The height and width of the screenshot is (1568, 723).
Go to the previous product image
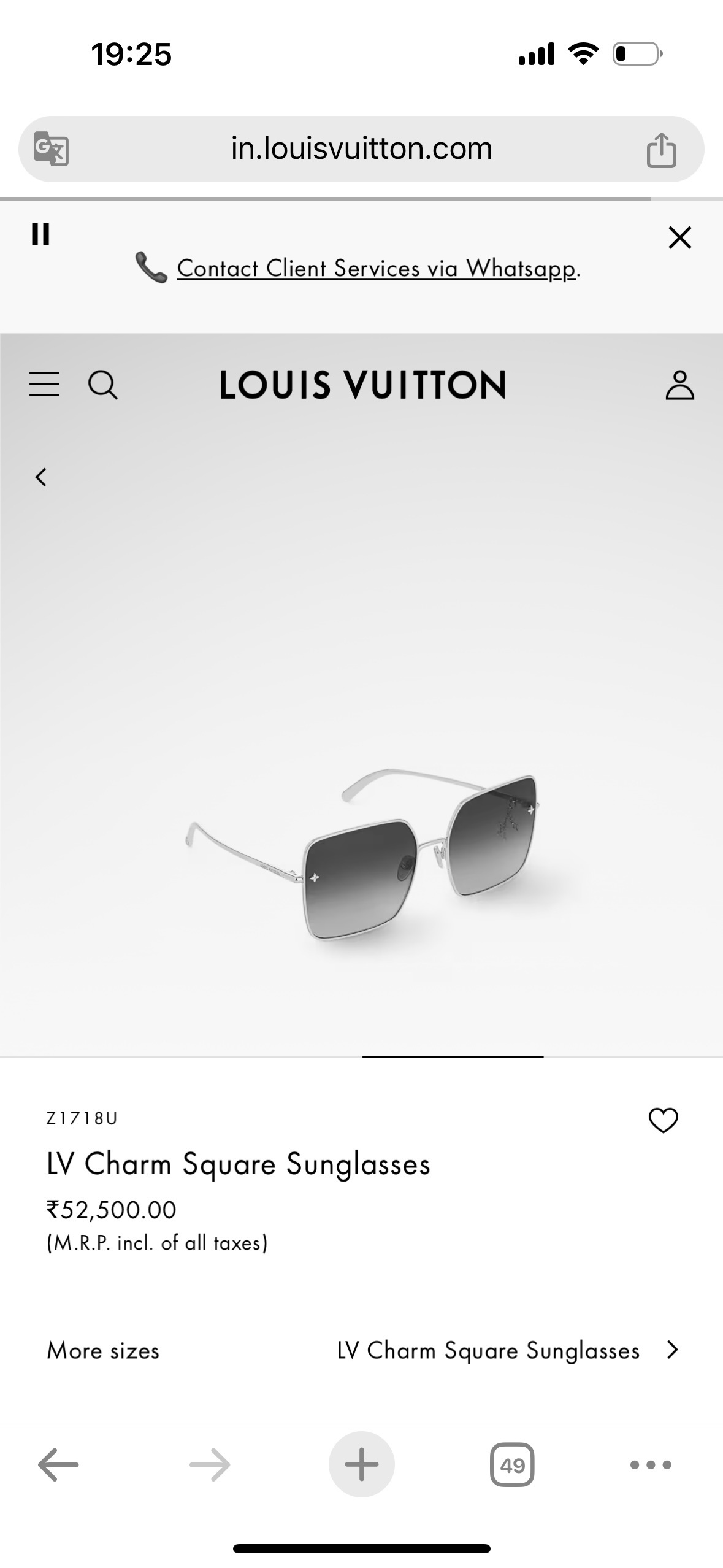pyautogui.click(x=41, y=477)
